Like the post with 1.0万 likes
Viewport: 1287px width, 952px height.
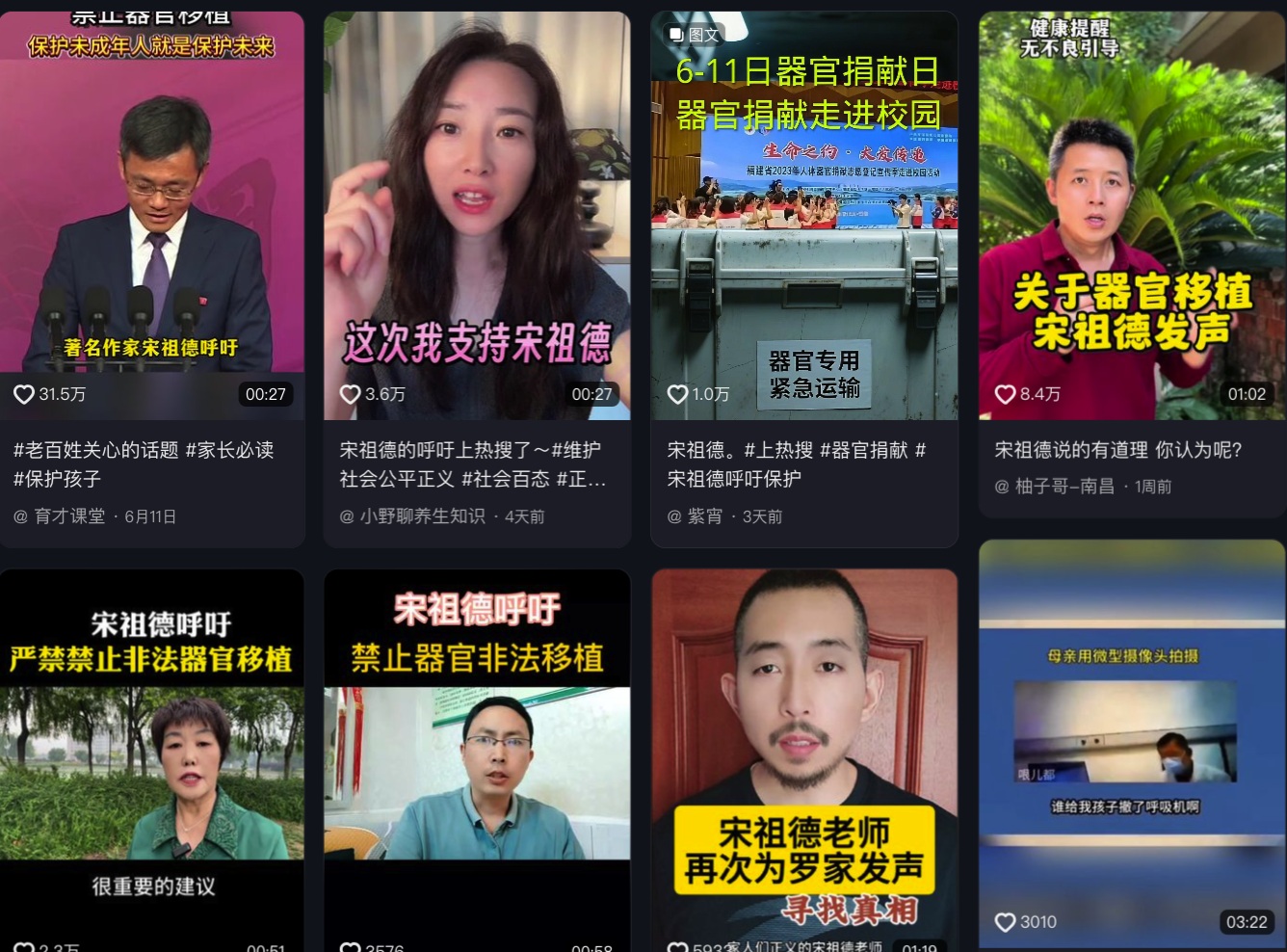pyautogui.click(x=678, y=394)
